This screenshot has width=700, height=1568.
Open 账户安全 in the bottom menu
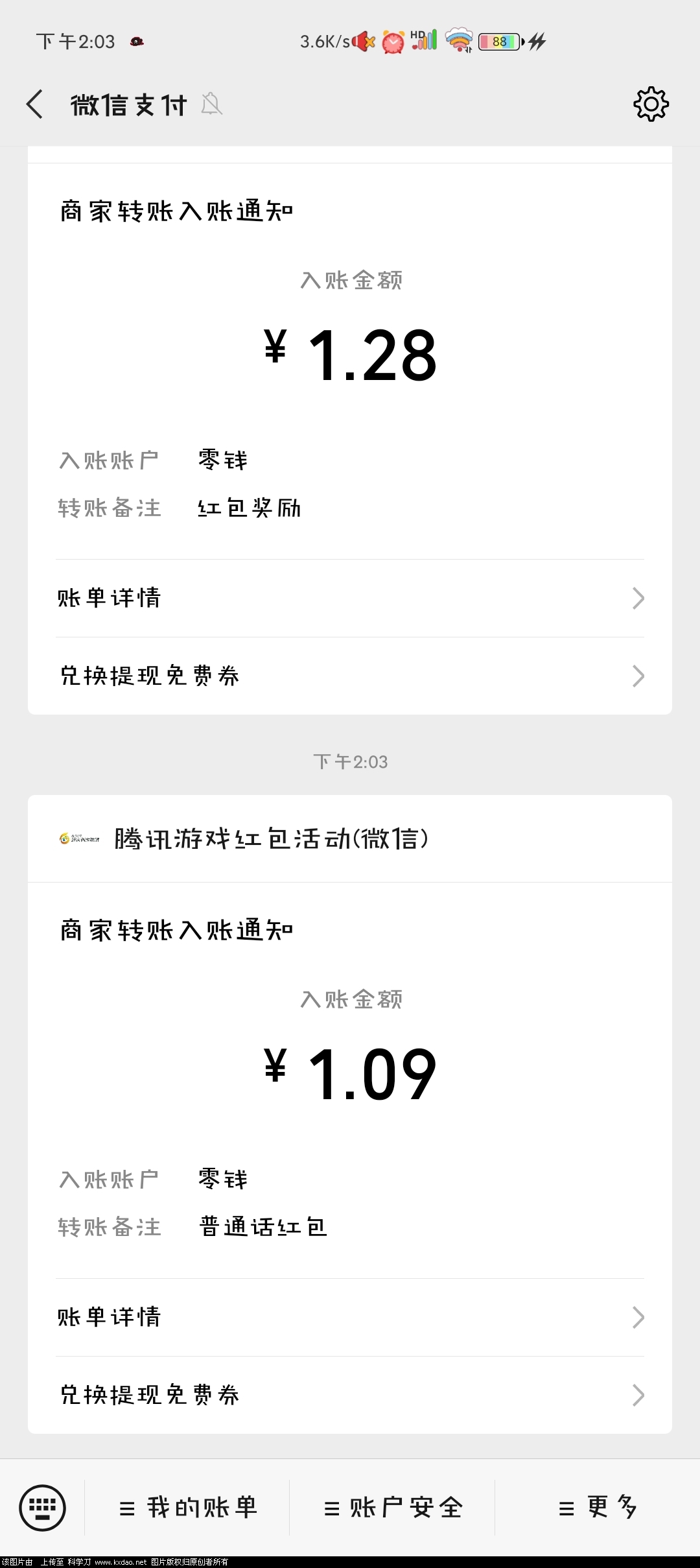coord(395,1508)
